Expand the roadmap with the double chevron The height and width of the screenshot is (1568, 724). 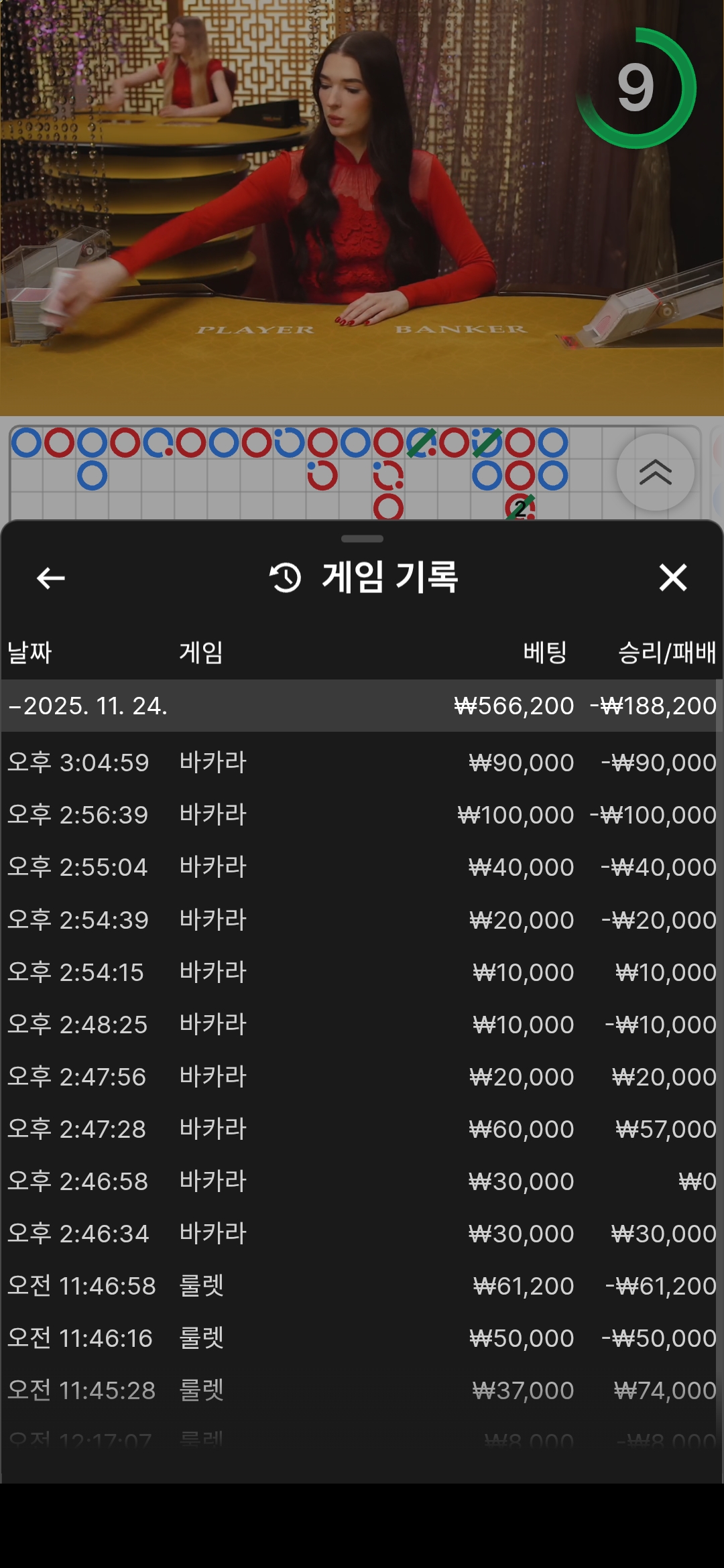coord(655,472)
